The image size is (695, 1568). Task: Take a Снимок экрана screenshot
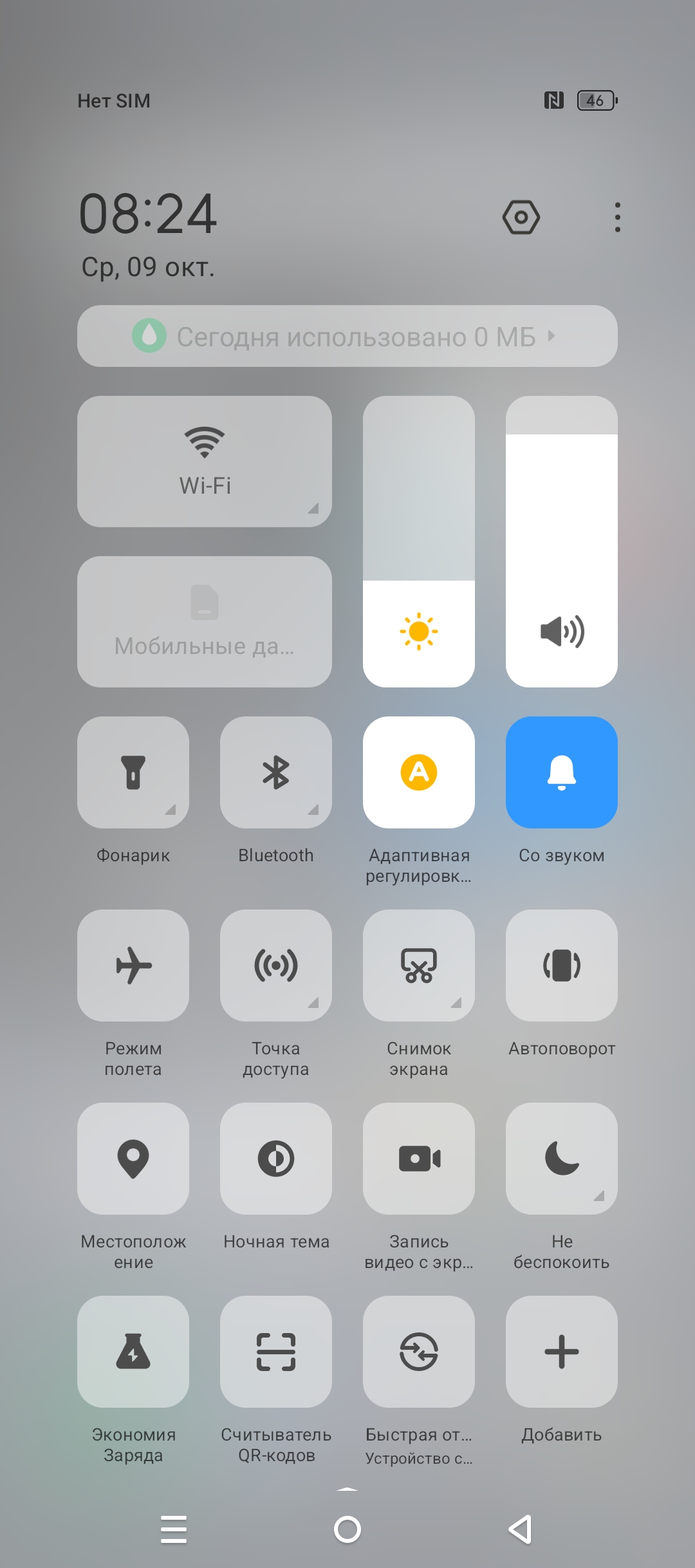[419, 966]
